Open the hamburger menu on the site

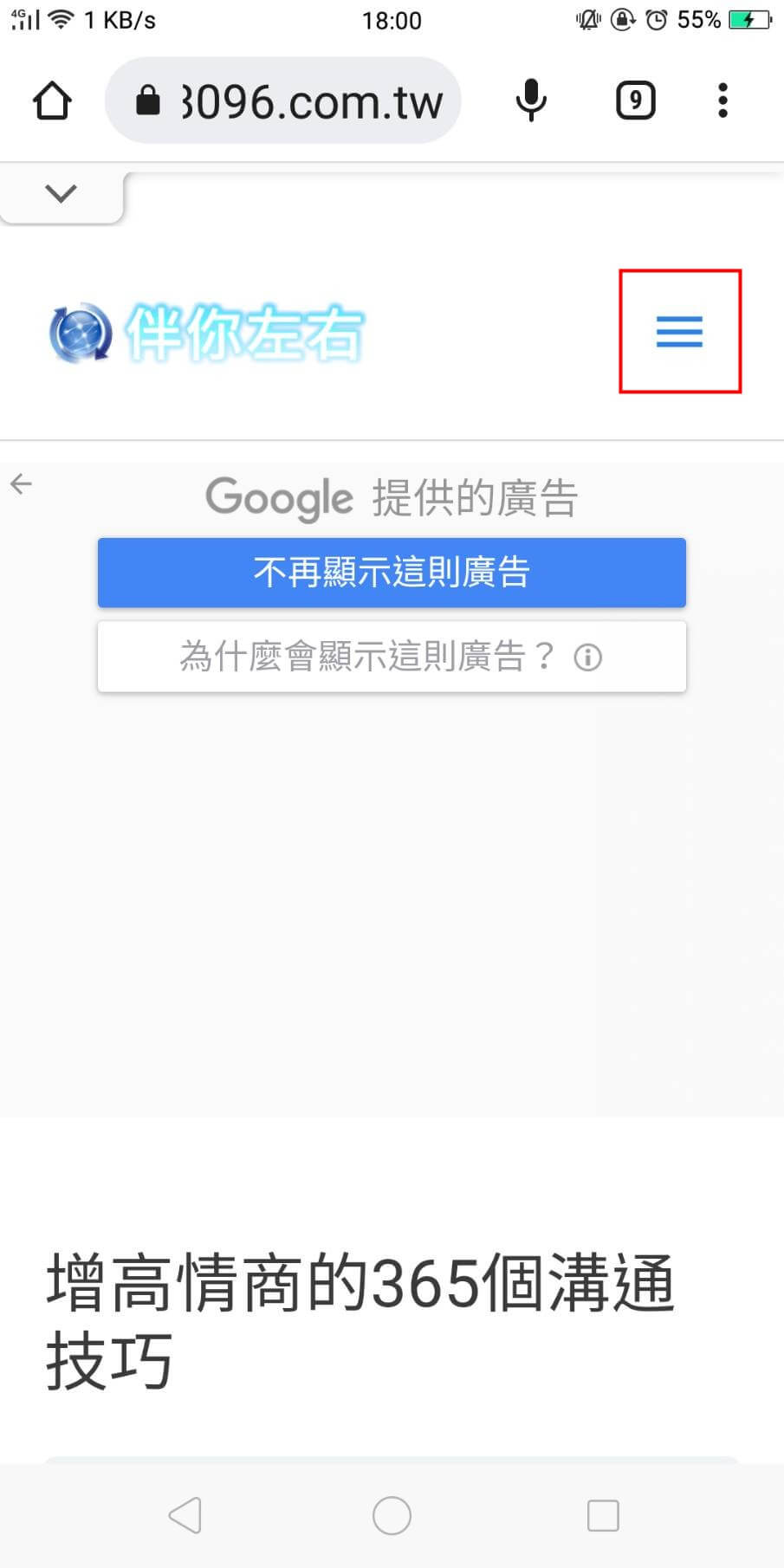point(679,332)
